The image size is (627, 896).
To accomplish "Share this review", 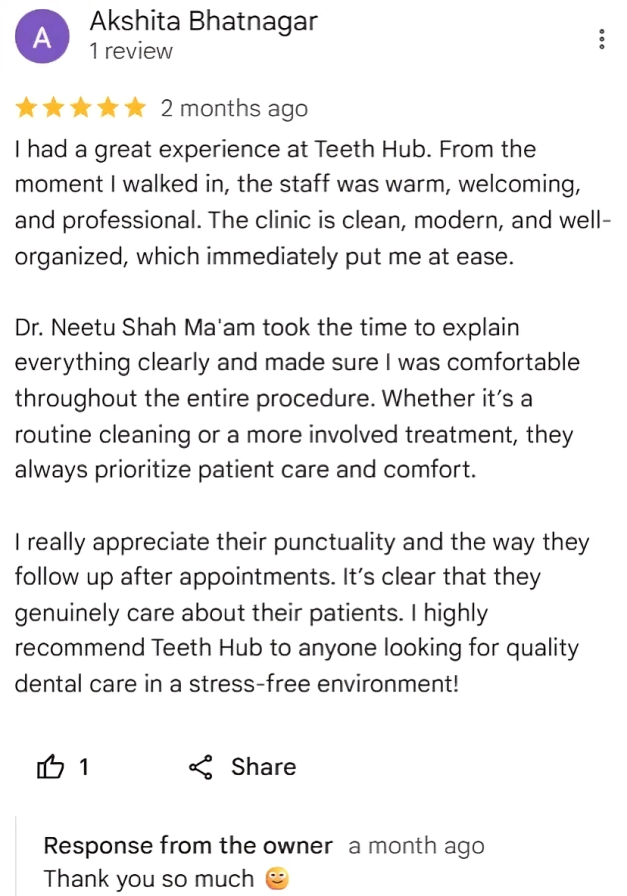I will pos(242,767).
